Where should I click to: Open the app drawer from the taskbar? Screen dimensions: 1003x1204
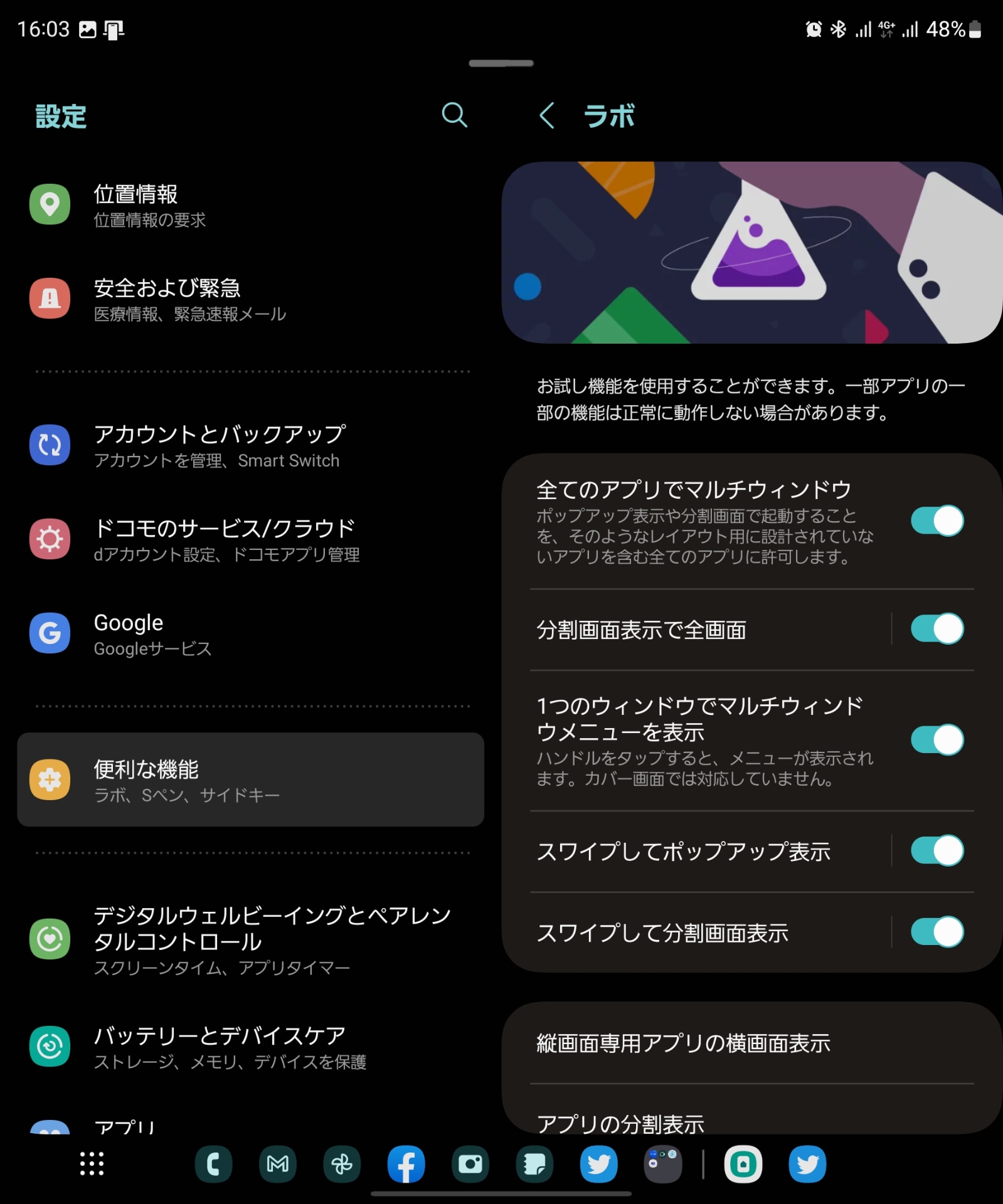(x=92, y=1164)
